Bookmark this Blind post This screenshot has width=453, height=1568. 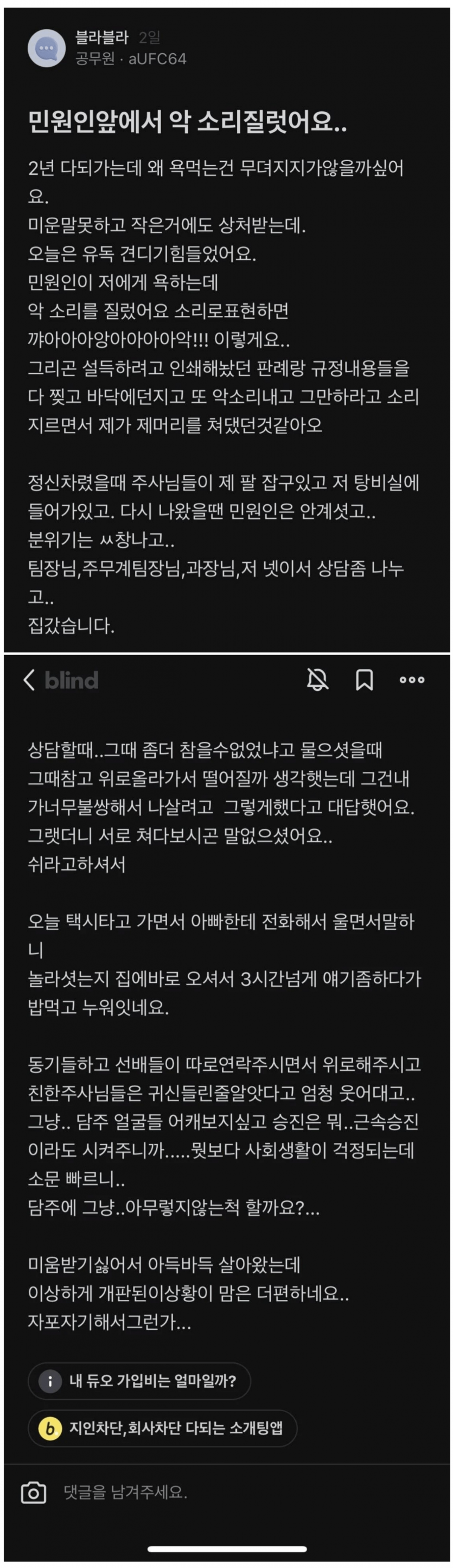click(364, 680)
